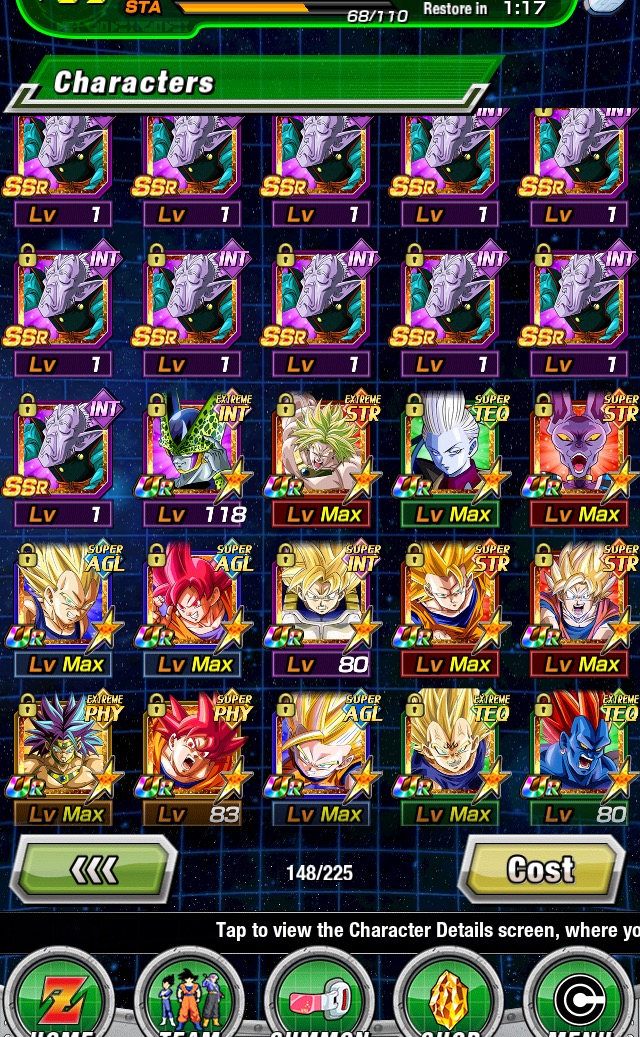Go to the Summon tab

point(320,997)
